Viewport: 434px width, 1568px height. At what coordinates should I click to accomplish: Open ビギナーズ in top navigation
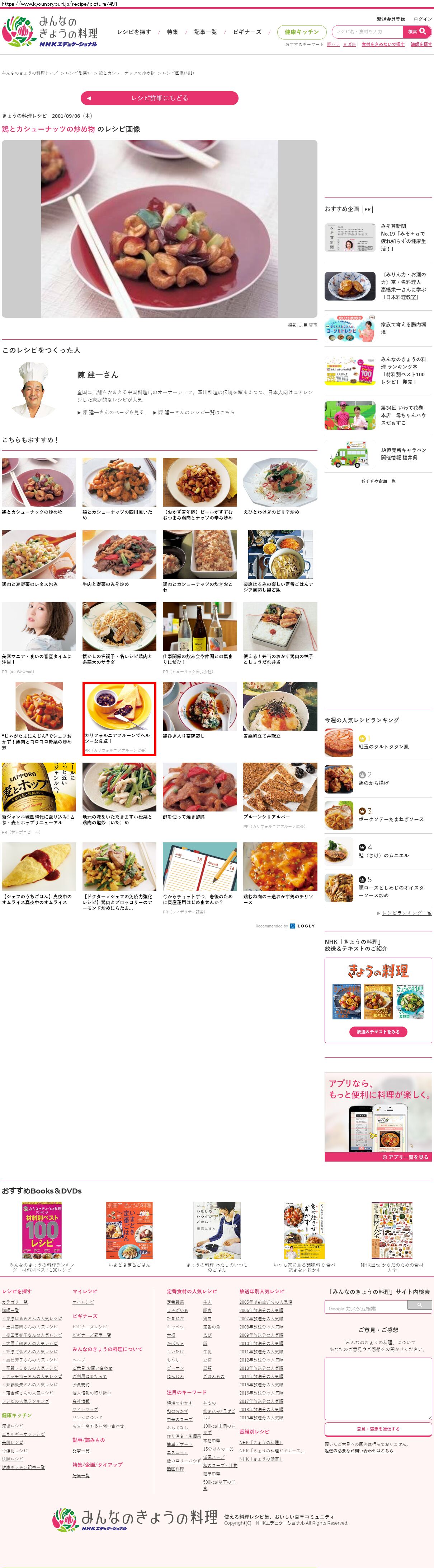(247, 32)
